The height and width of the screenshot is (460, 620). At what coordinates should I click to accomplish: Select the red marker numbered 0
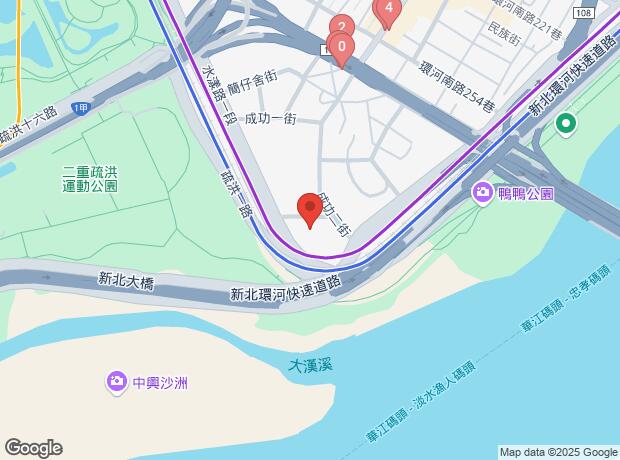point(341,46)
